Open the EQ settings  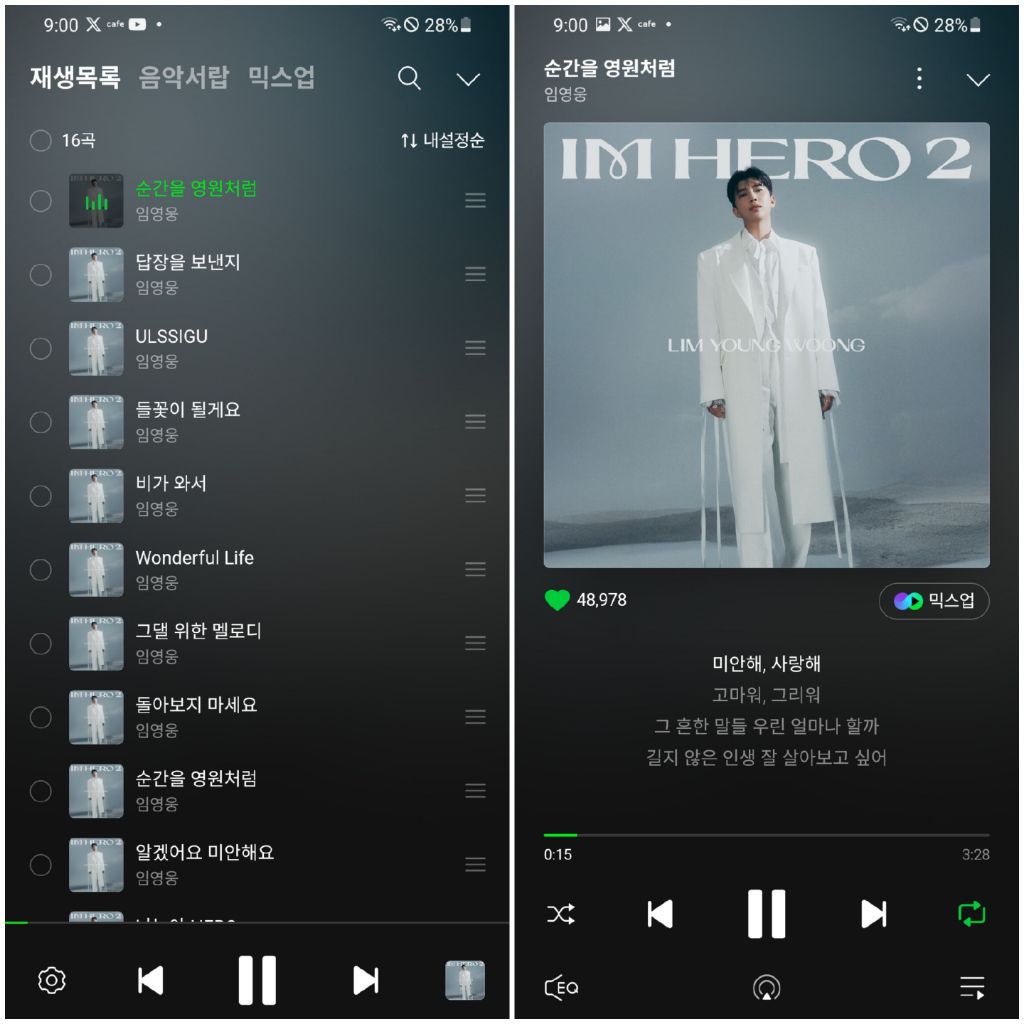(562, 987)
